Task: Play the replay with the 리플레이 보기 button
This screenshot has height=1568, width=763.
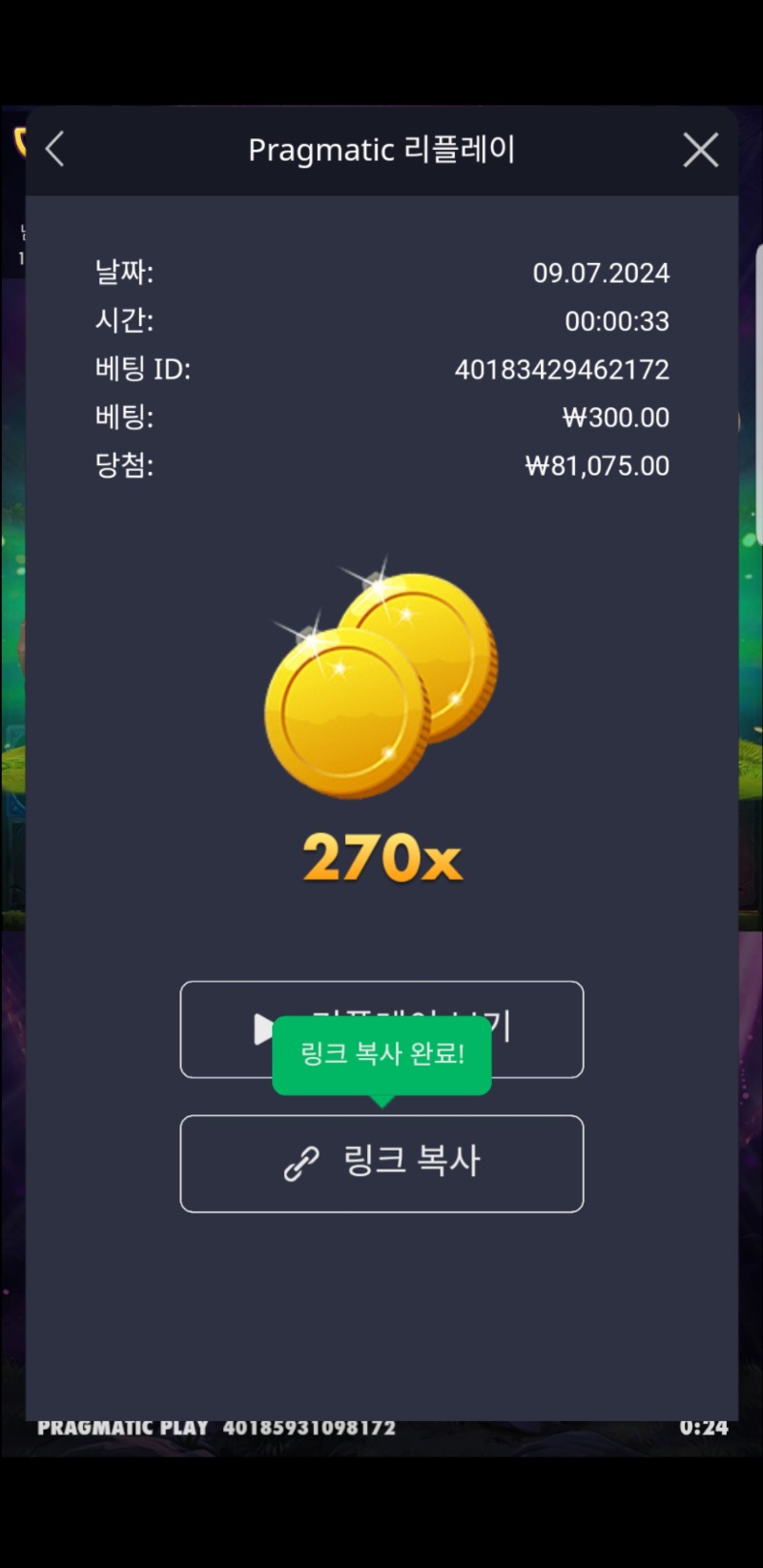Action: [381, 1029]
